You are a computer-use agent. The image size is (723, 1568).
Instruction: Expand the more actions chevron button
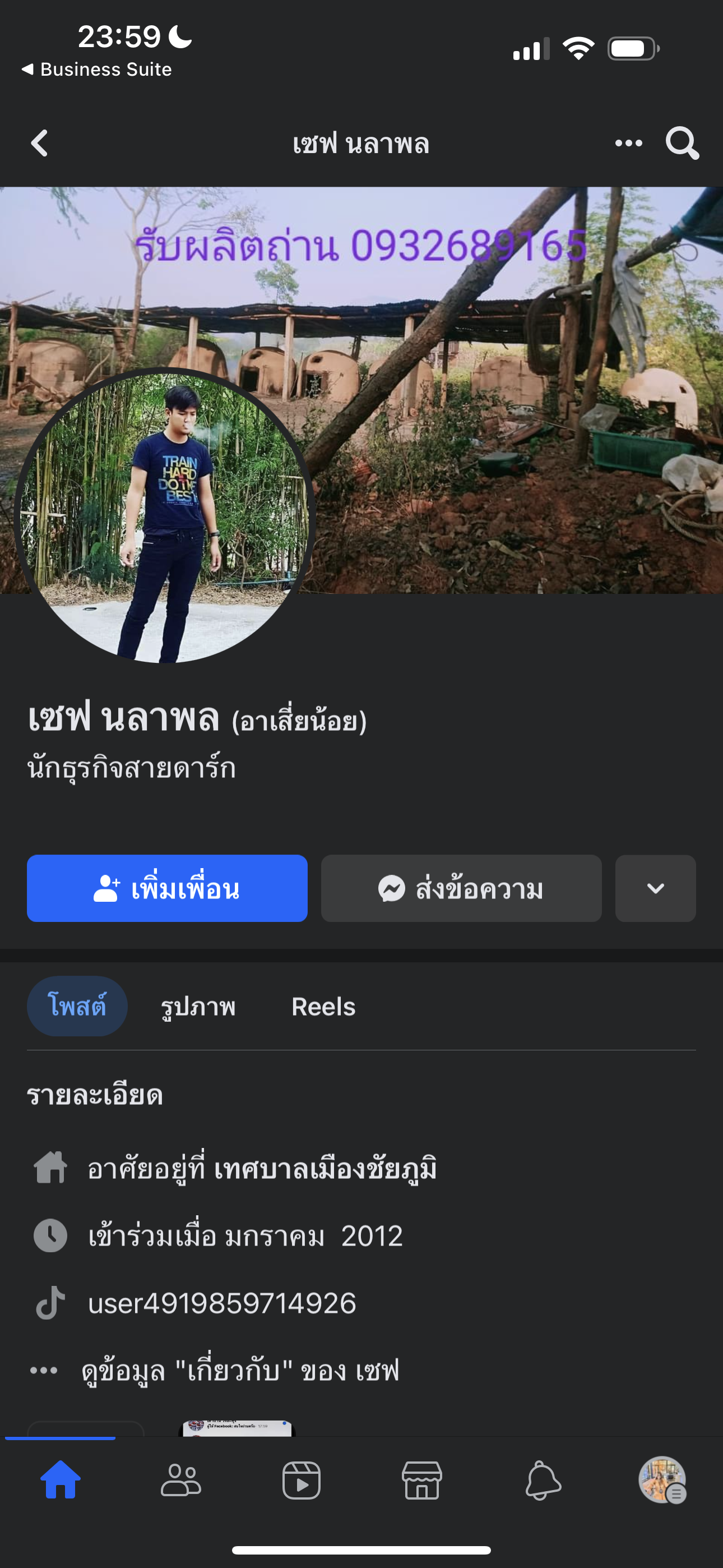655,888
